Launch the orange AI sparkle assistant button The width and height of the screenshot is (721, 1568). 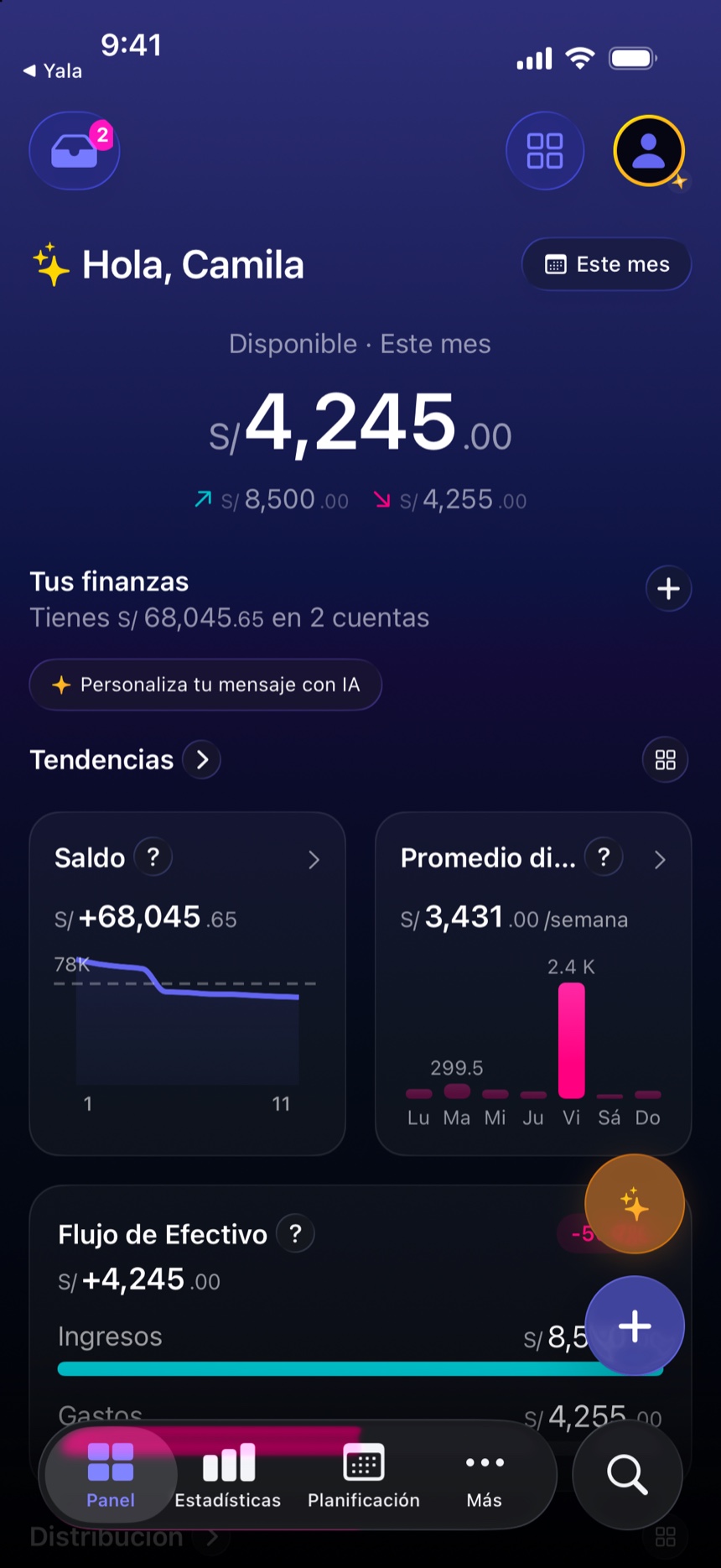coord(635,1205)
